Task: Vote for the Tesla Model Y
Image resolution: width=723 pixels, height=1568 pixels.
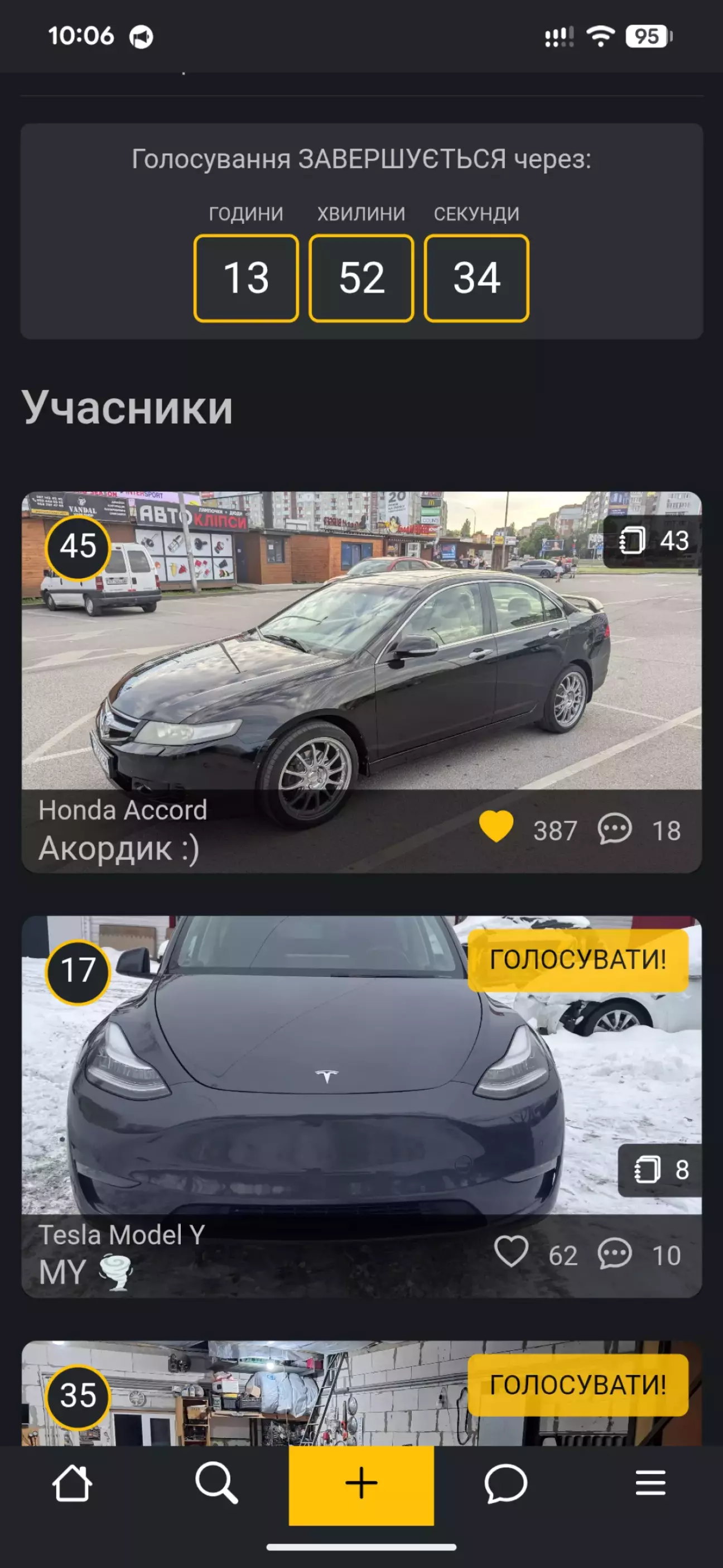Action: point(577,960)
